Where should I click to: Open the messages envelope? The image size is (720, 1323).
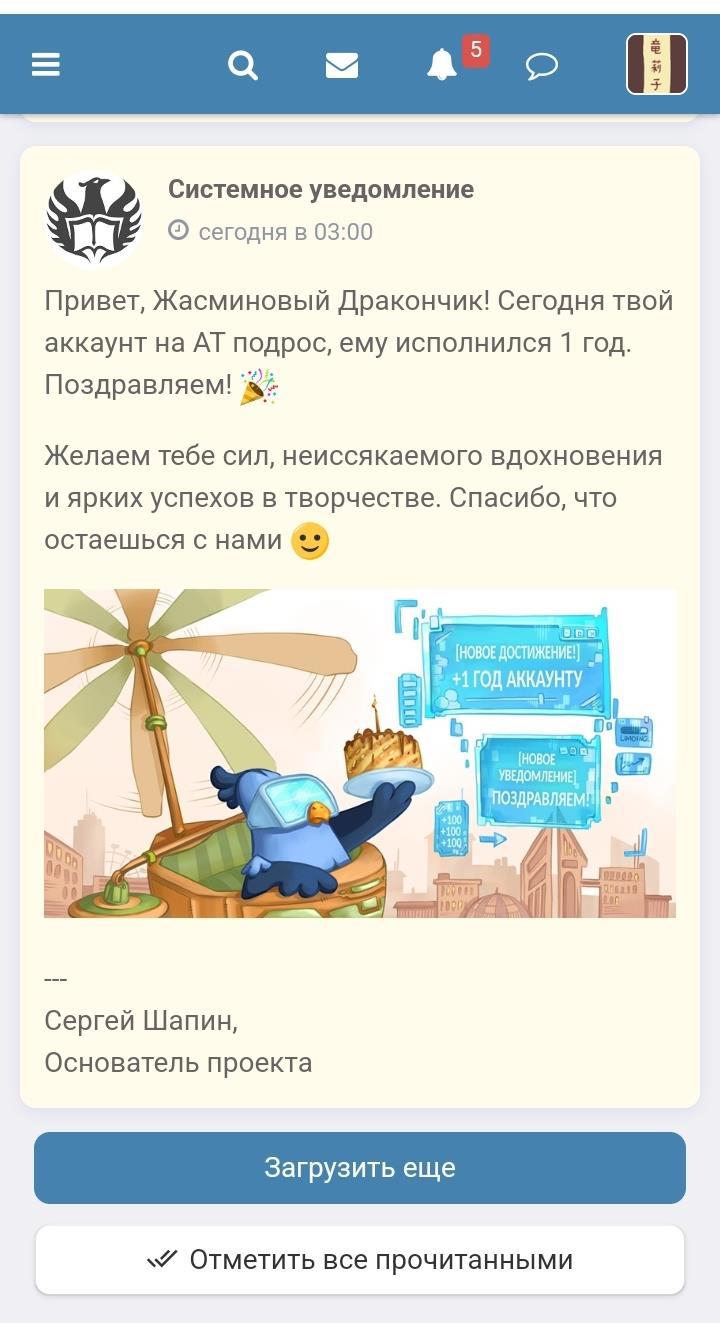(342, 65)
